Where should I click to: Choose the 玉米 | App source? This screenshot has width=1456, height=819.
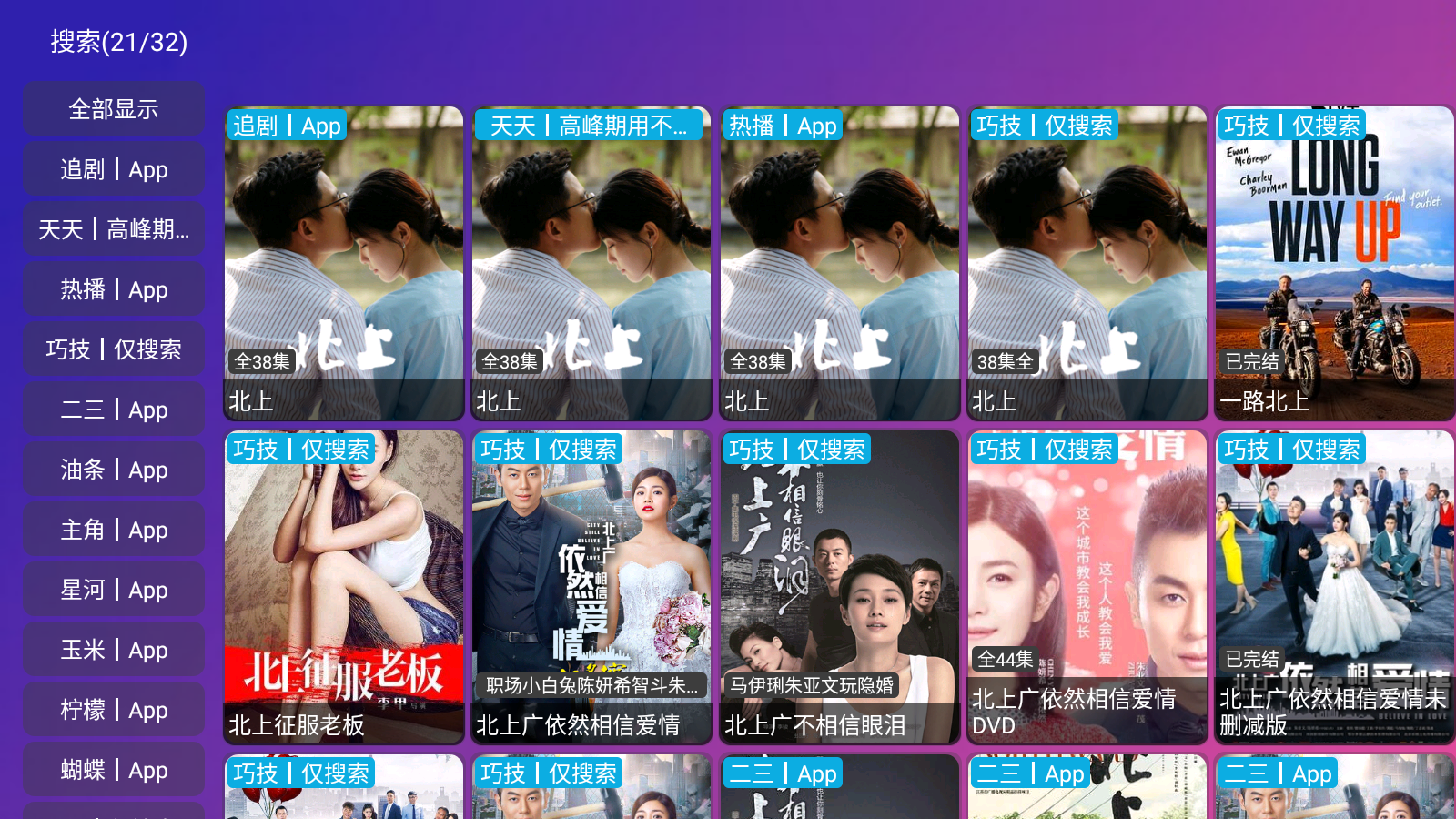[114, 650]
